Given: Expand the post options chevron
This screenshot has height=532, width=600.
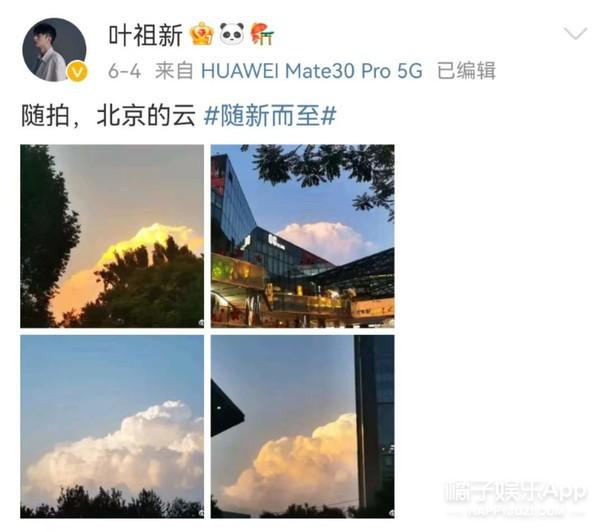Looking at the screenshot, I should tap(574, 35).
